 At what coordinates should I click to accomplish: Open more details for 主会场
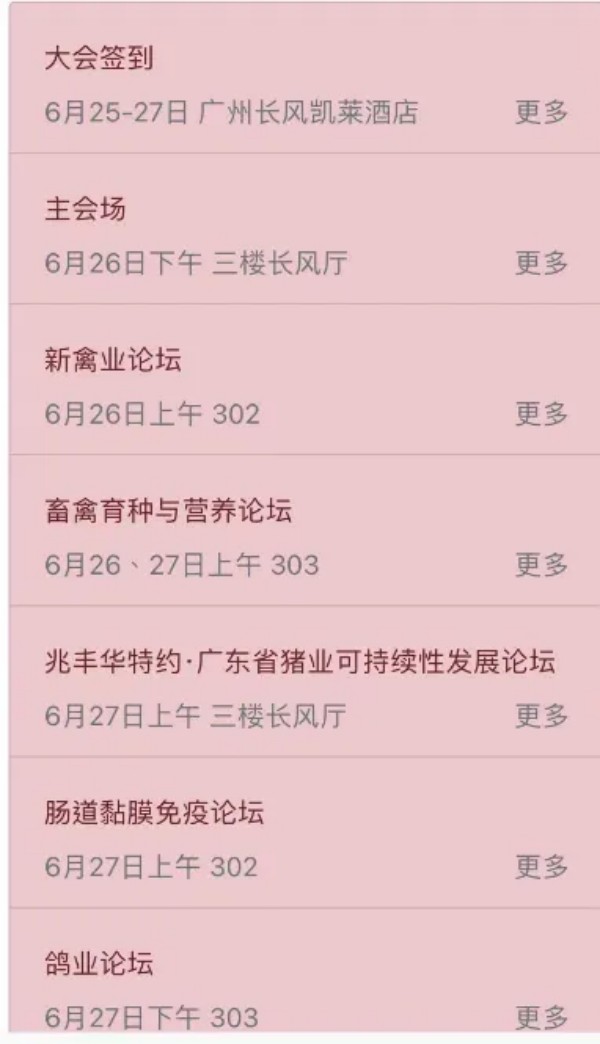coord(541,263)
